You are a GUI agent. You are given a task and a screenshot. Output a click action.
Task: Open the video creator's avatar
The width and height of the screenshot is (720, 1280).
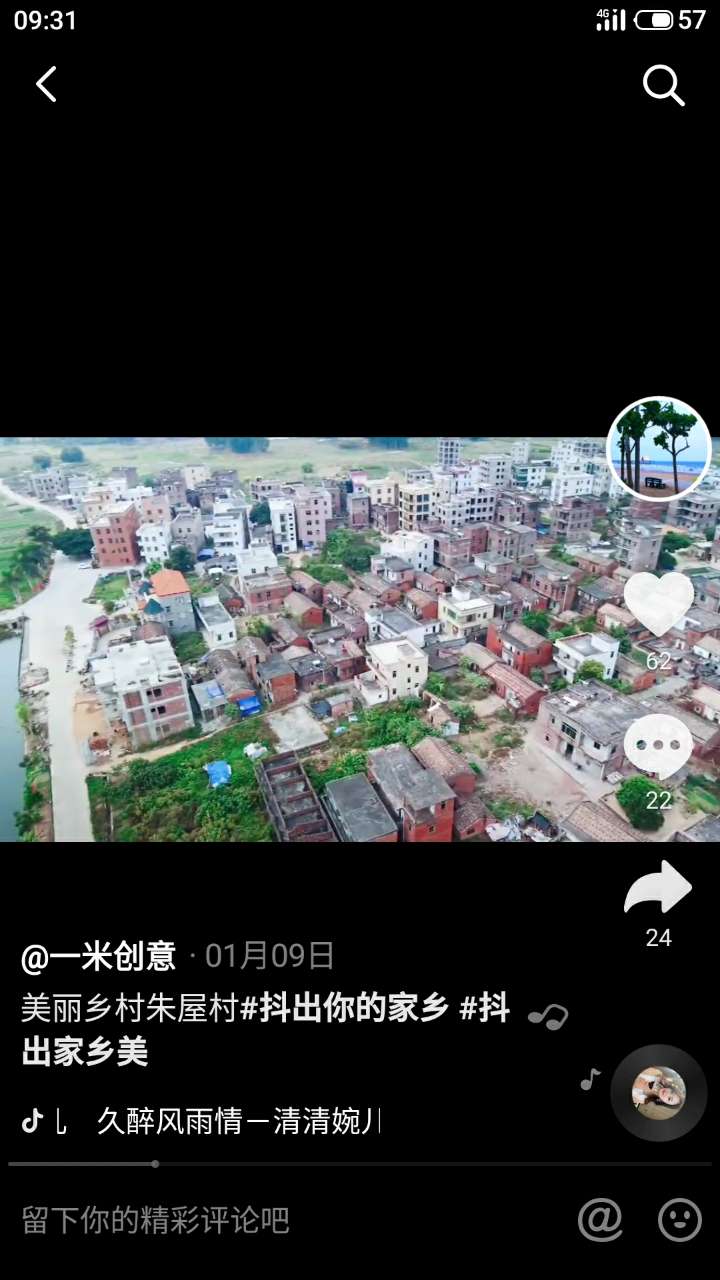coord(659,449)
